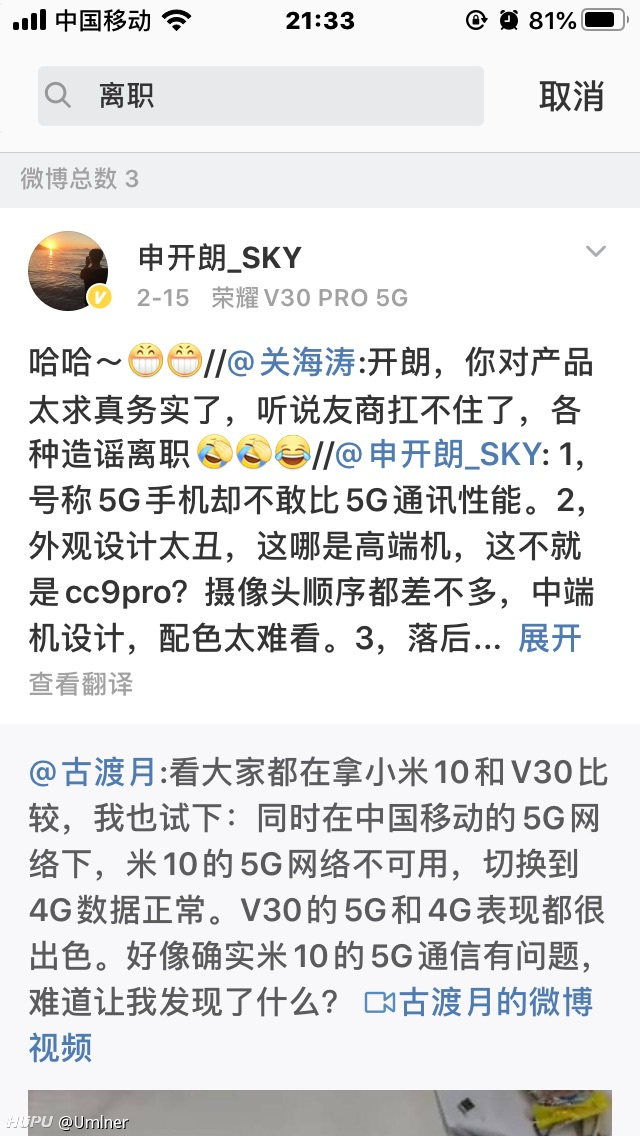
Task: Cancel the search with 取消
Action: click(x=571, y=96)
